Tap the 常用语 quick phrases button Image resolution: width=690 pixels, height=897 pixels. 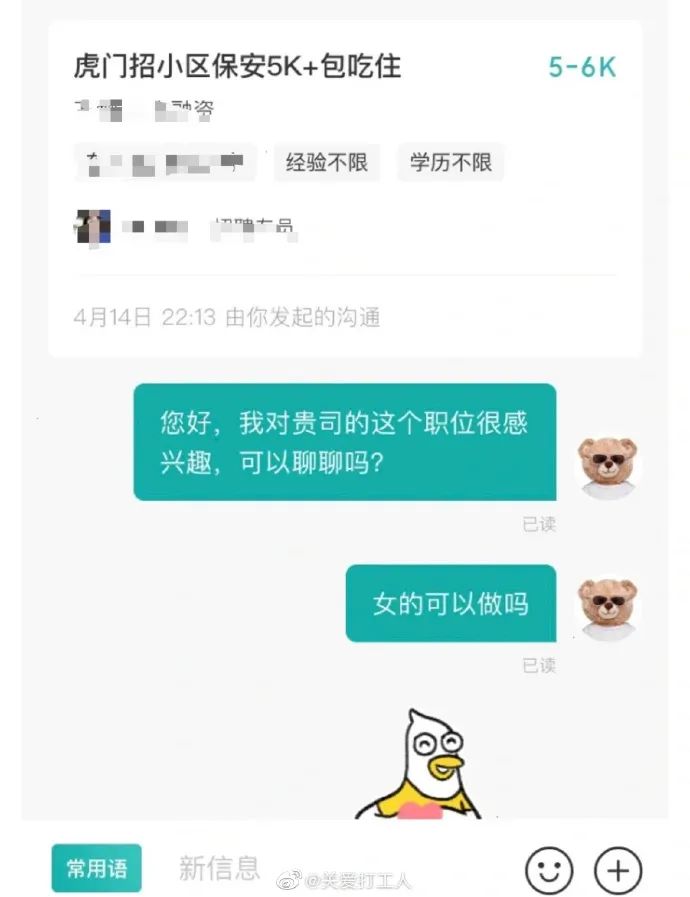(x=96, y=868)
